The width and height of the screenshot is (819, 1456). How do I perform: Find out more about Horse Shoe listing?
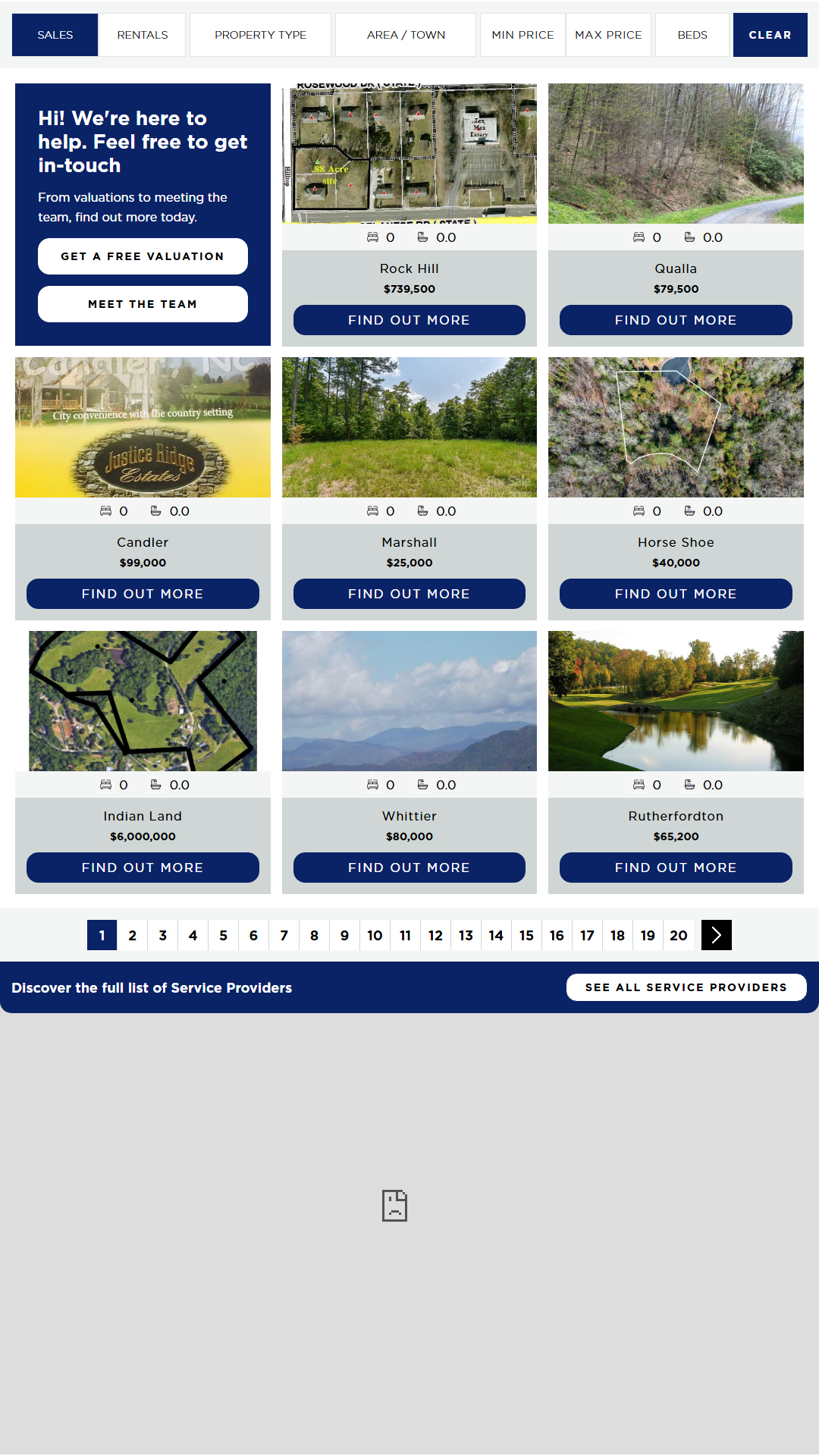click(676, 594)
